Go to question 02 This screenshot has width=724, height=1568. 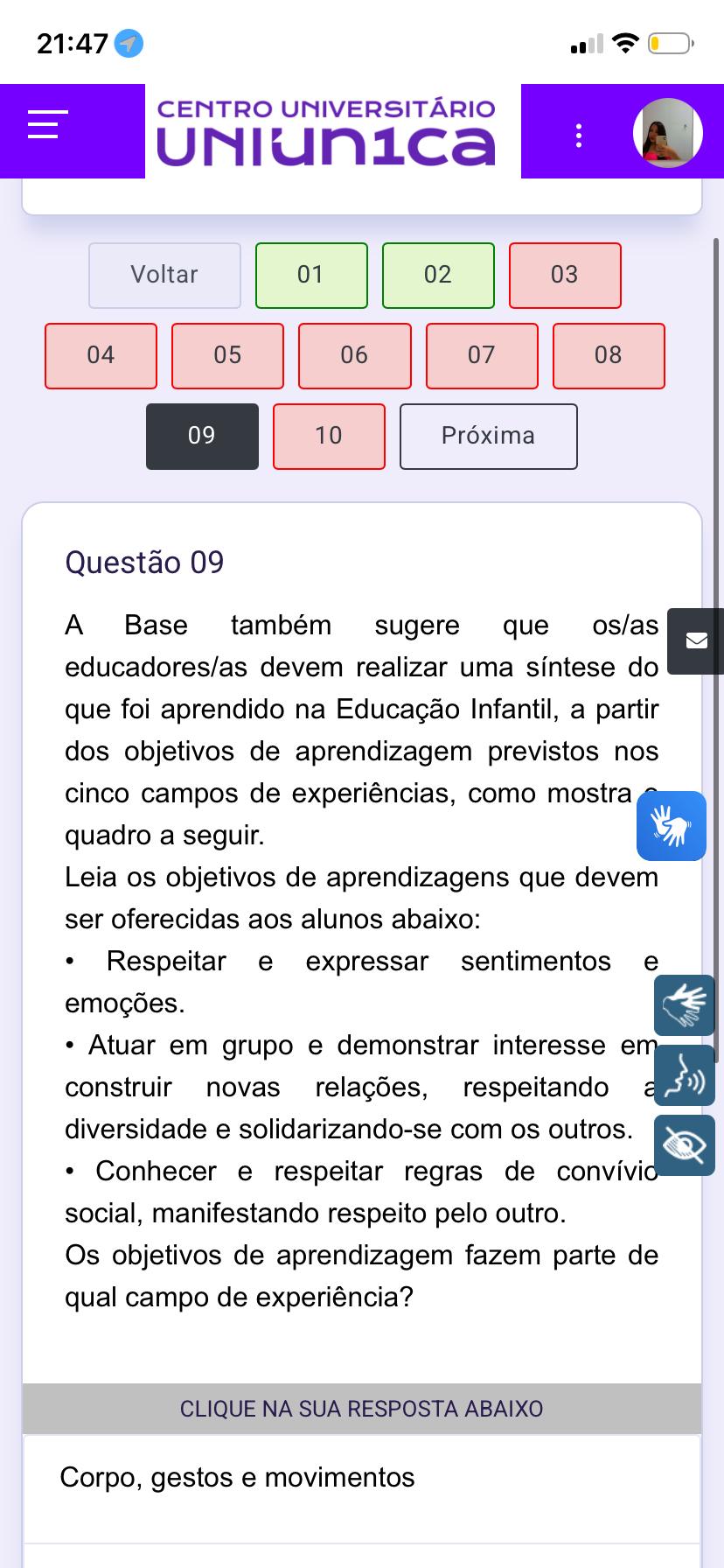438,275
